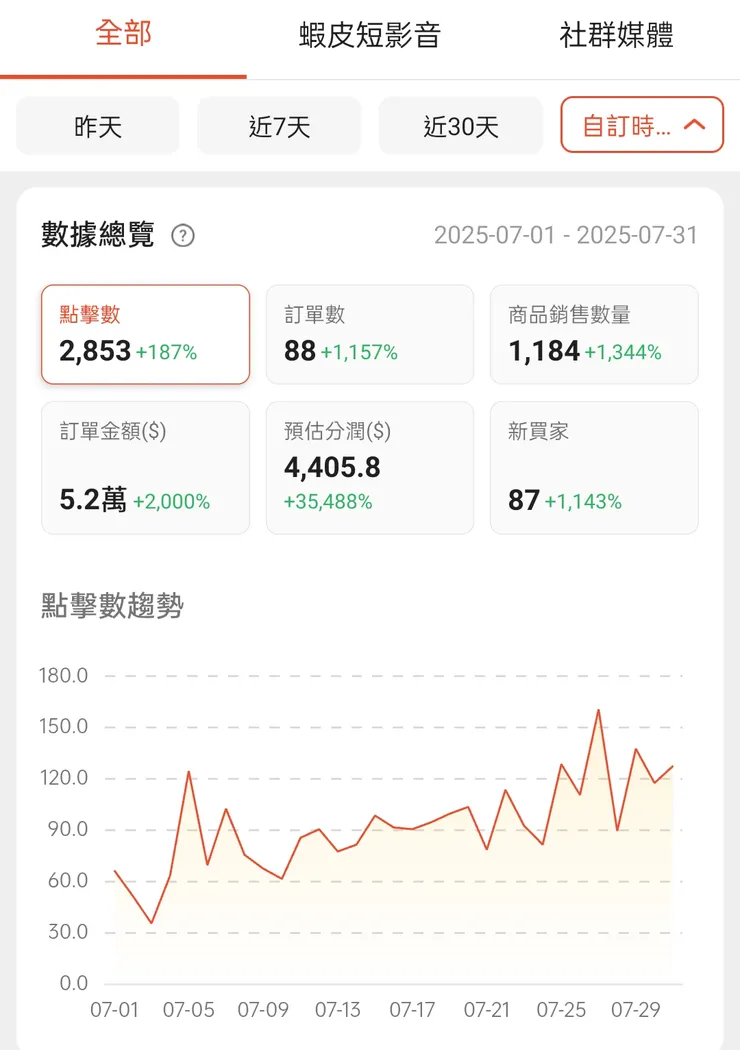This screenshot has height=1050, width=740.
Task: Activate the 近30天 time filter
Action: pyautogui.click(x=460, y=126)
